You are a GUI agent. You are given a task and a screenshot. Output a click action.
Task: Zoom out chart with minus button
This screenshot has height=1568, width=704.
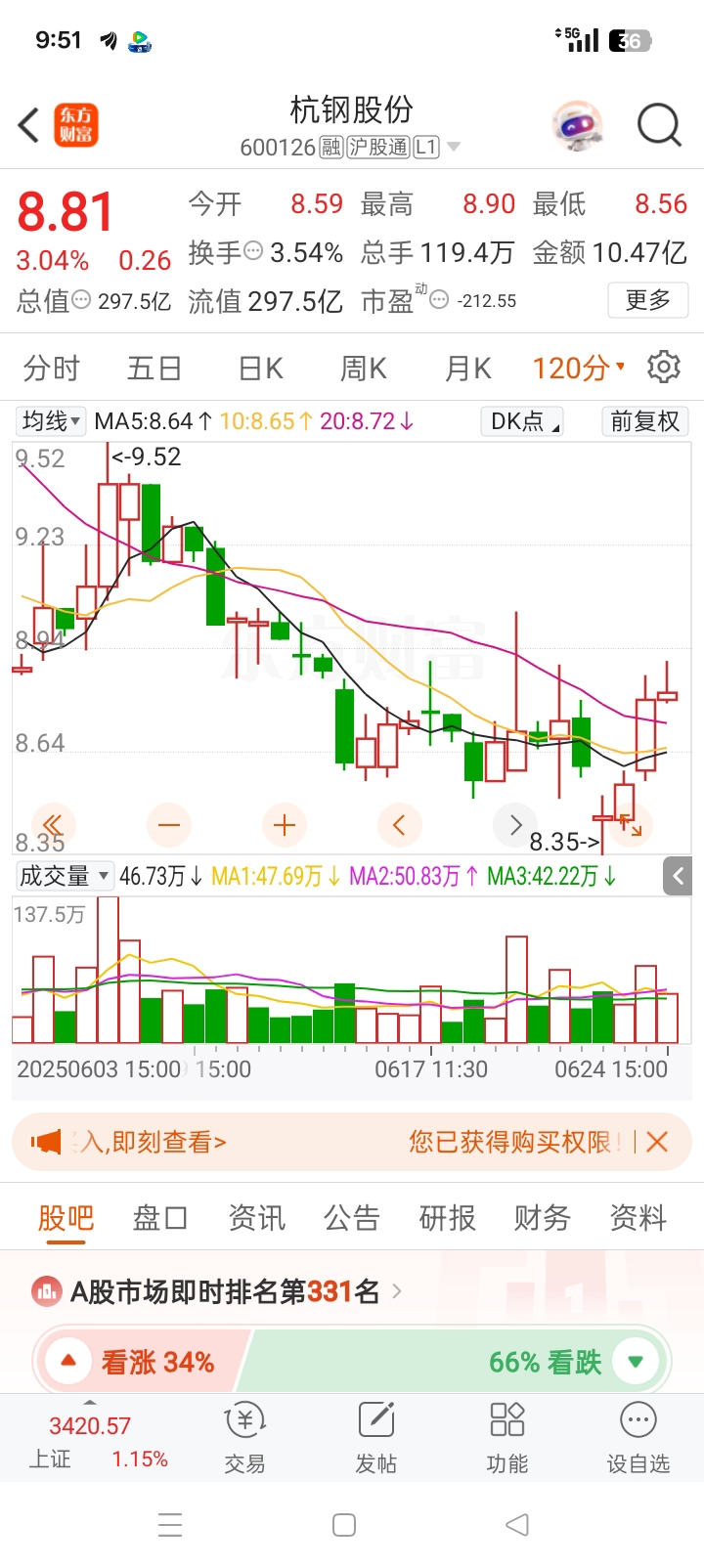(x=169, y=825)
